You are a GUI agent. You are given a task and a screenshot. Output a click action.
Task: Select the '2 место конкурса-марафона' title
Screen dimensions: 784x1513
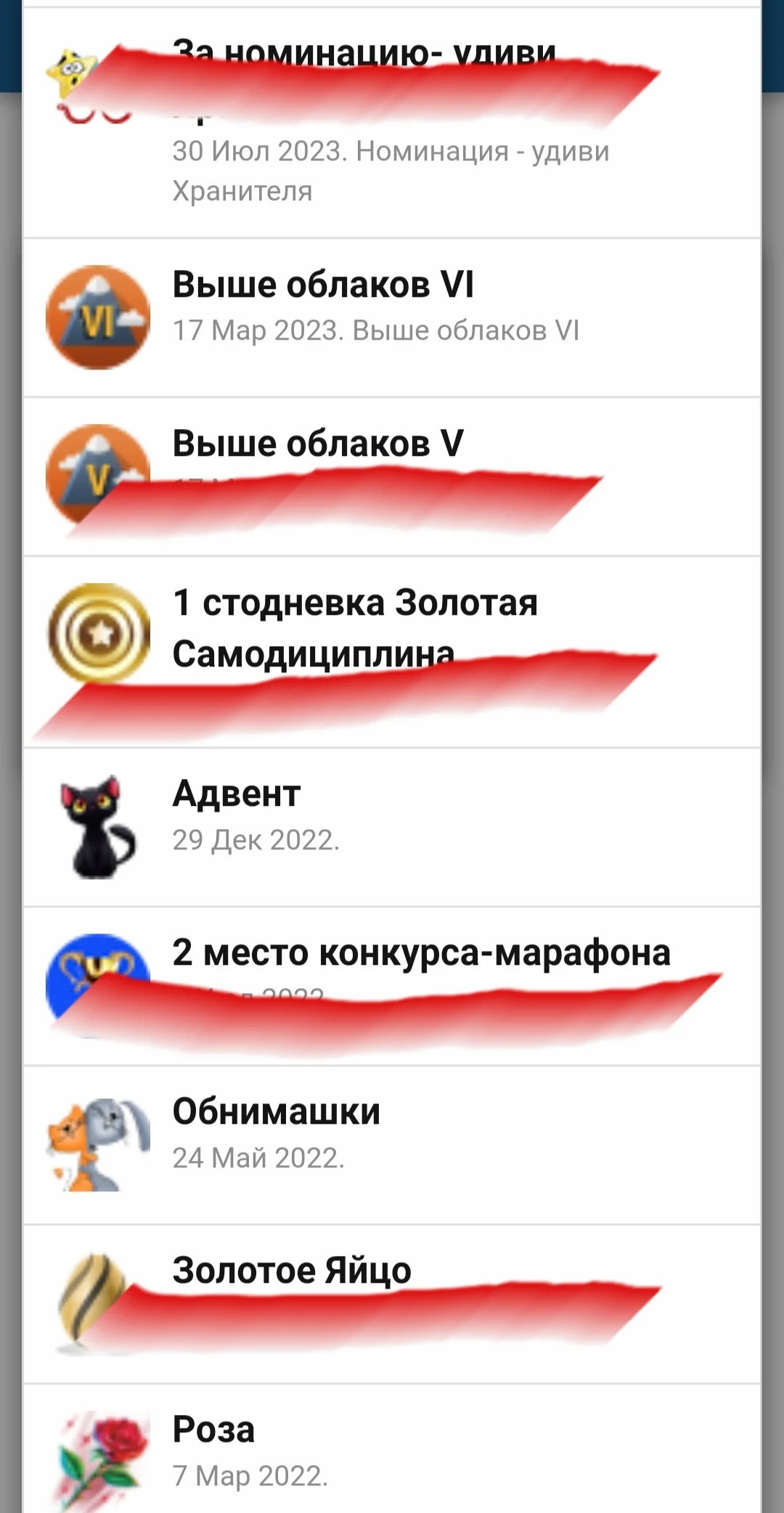[x=421, y=953]
